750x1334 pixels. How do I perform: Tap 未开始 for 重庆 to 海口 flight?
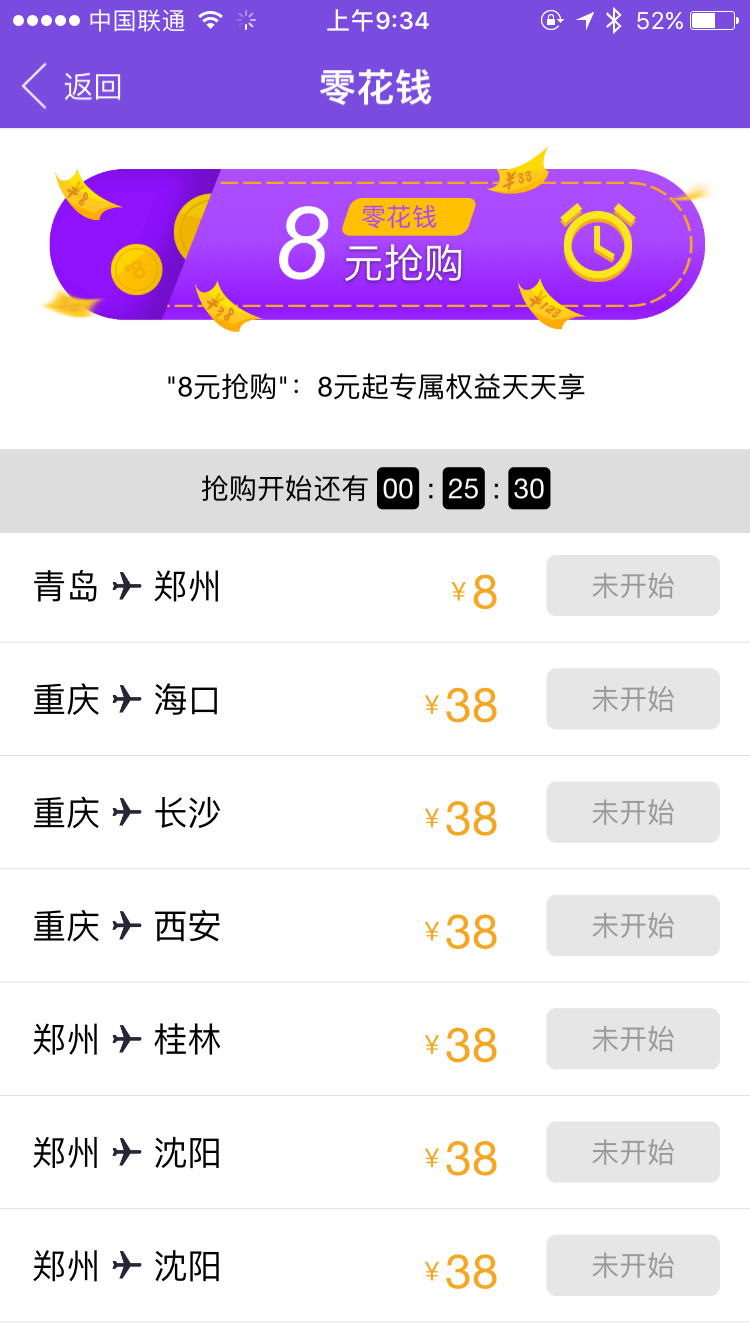click(x=632, y=699)
